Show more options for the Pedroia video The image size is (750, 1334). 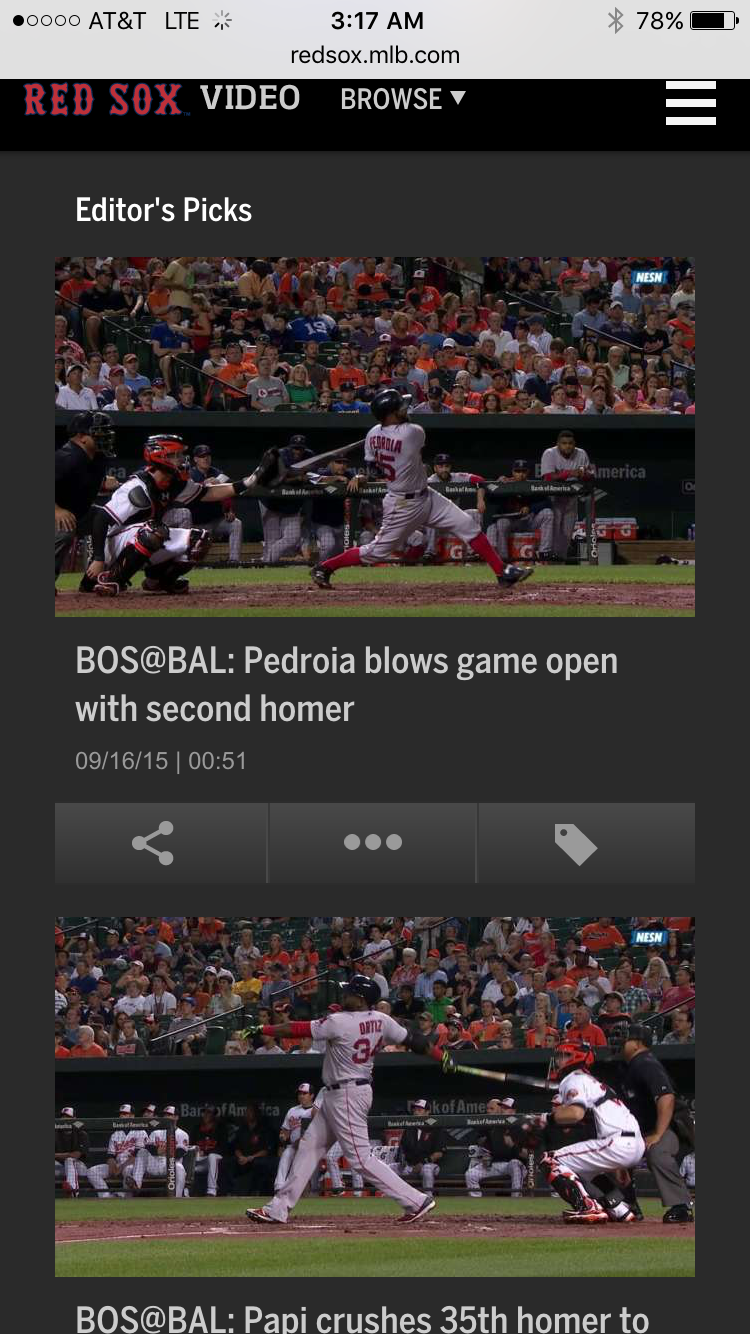pyautogui.click(x=373, y=843)
